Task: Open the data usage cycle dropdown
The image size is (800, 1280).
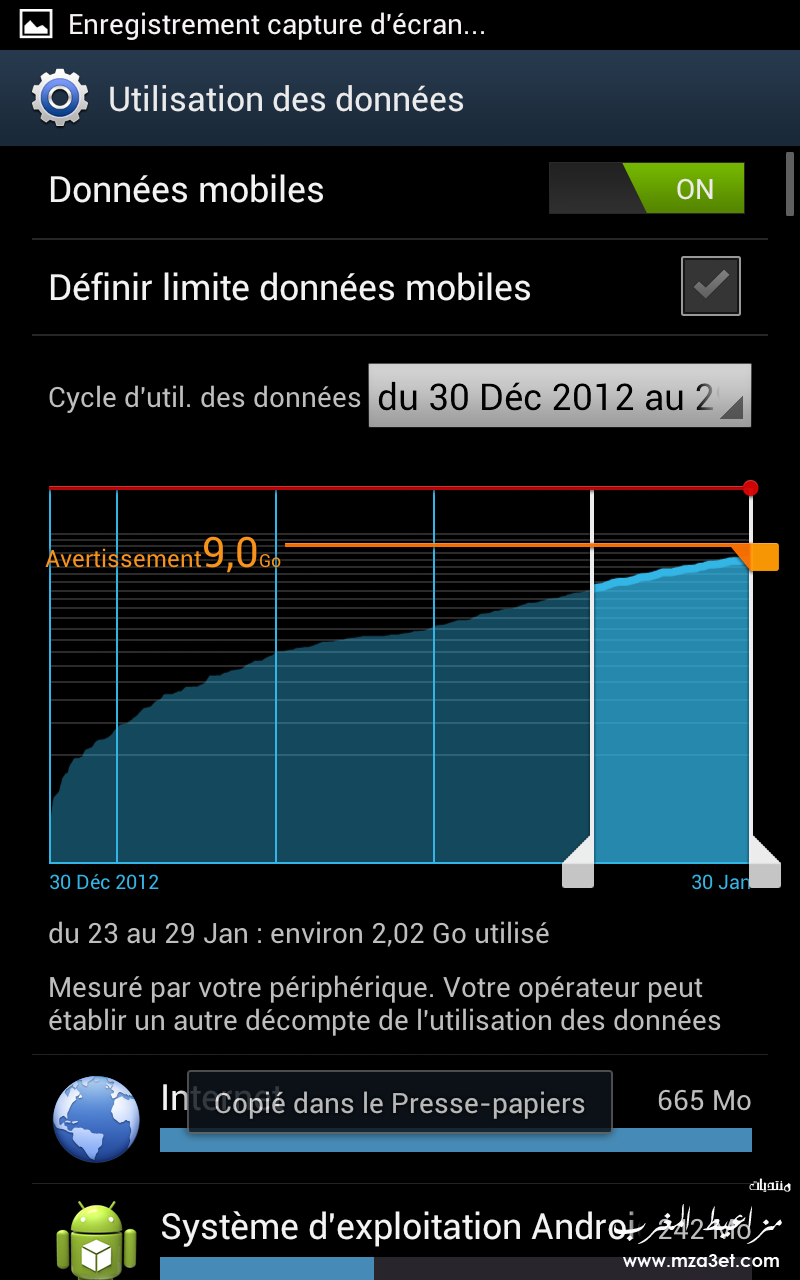Action: click(x=559, y=397)
